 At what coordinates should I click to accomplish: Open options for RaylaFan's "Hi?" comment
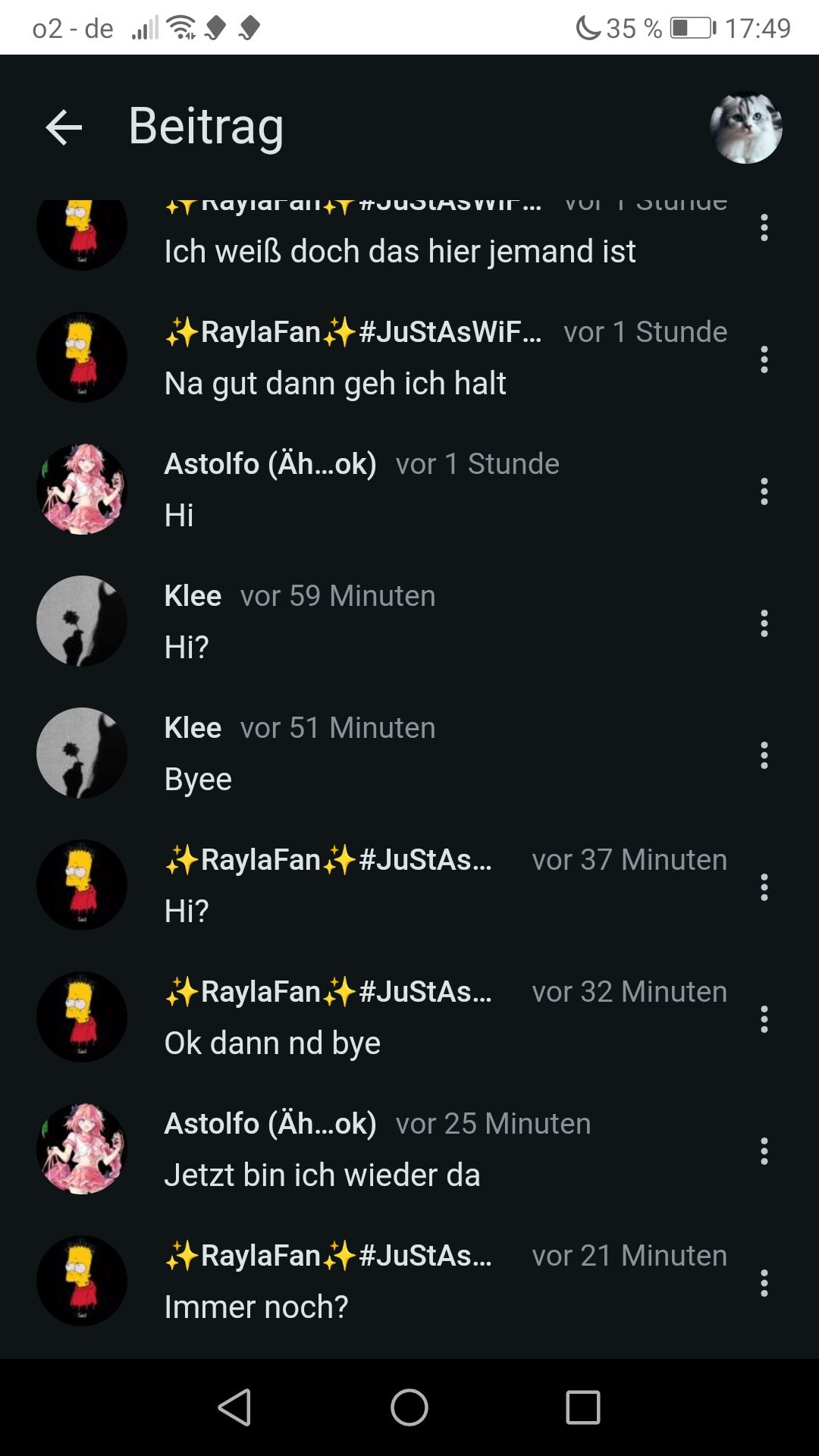(764, 887)
